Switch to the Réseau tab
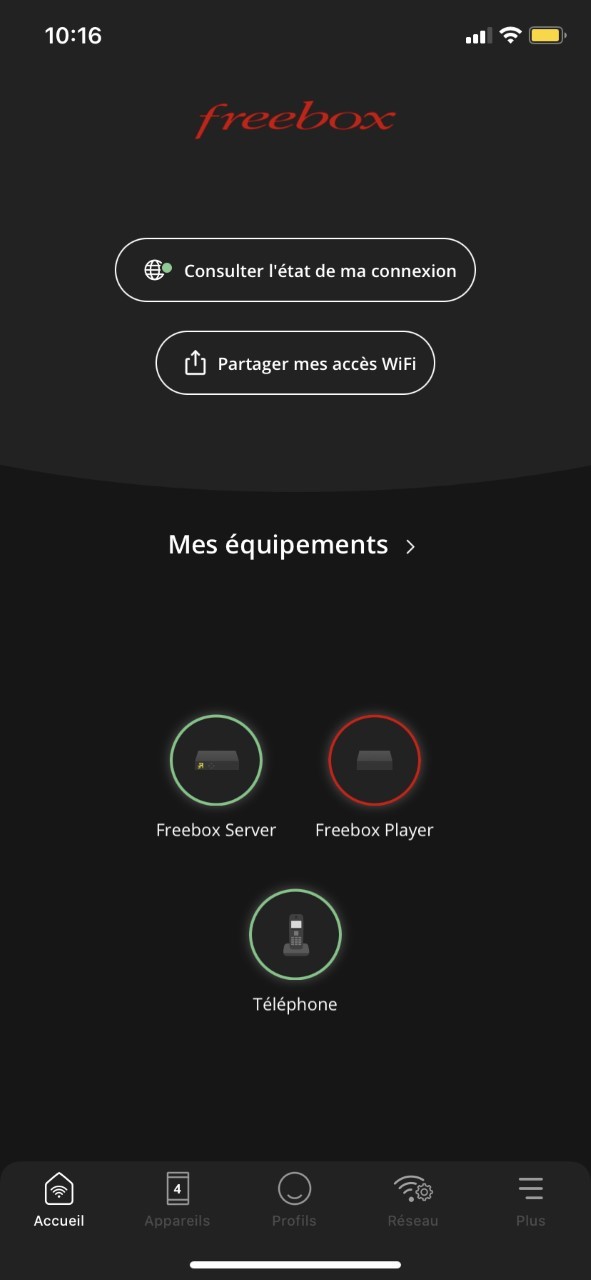The height and width of the screenshot is (1280, 591). click(412, 1200)
